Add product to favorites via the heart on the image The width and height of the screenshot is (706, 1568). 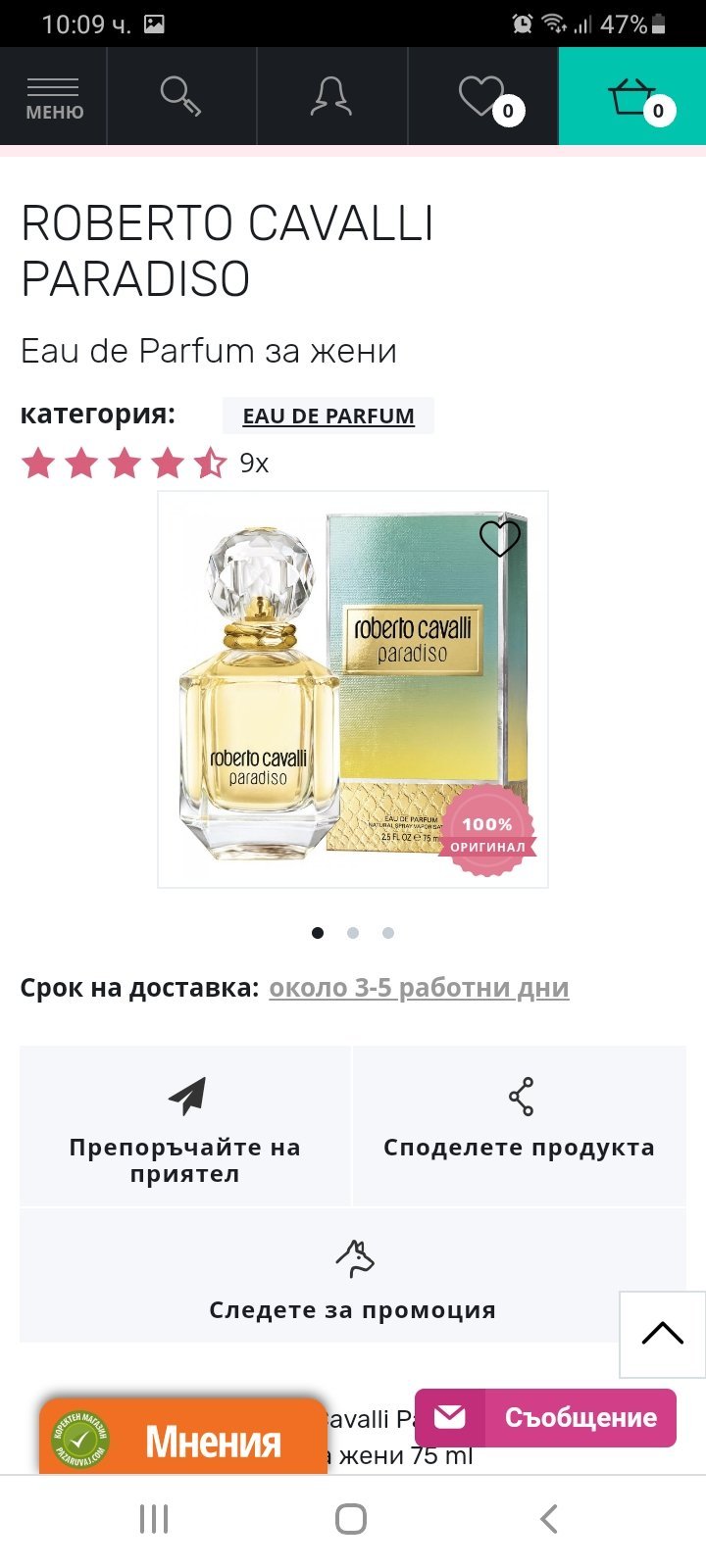pyautogui.click(x=499, y=538)
